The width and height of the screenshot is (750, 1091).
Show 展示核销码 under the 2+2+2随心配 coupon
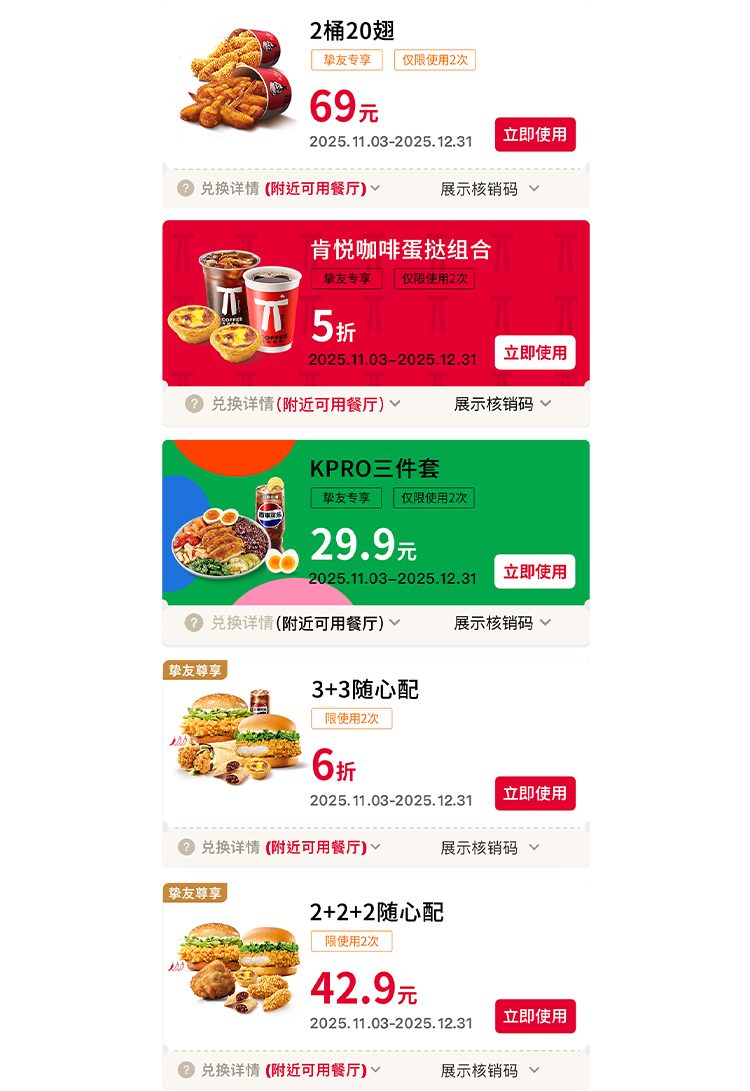[x=489, y=1070]
